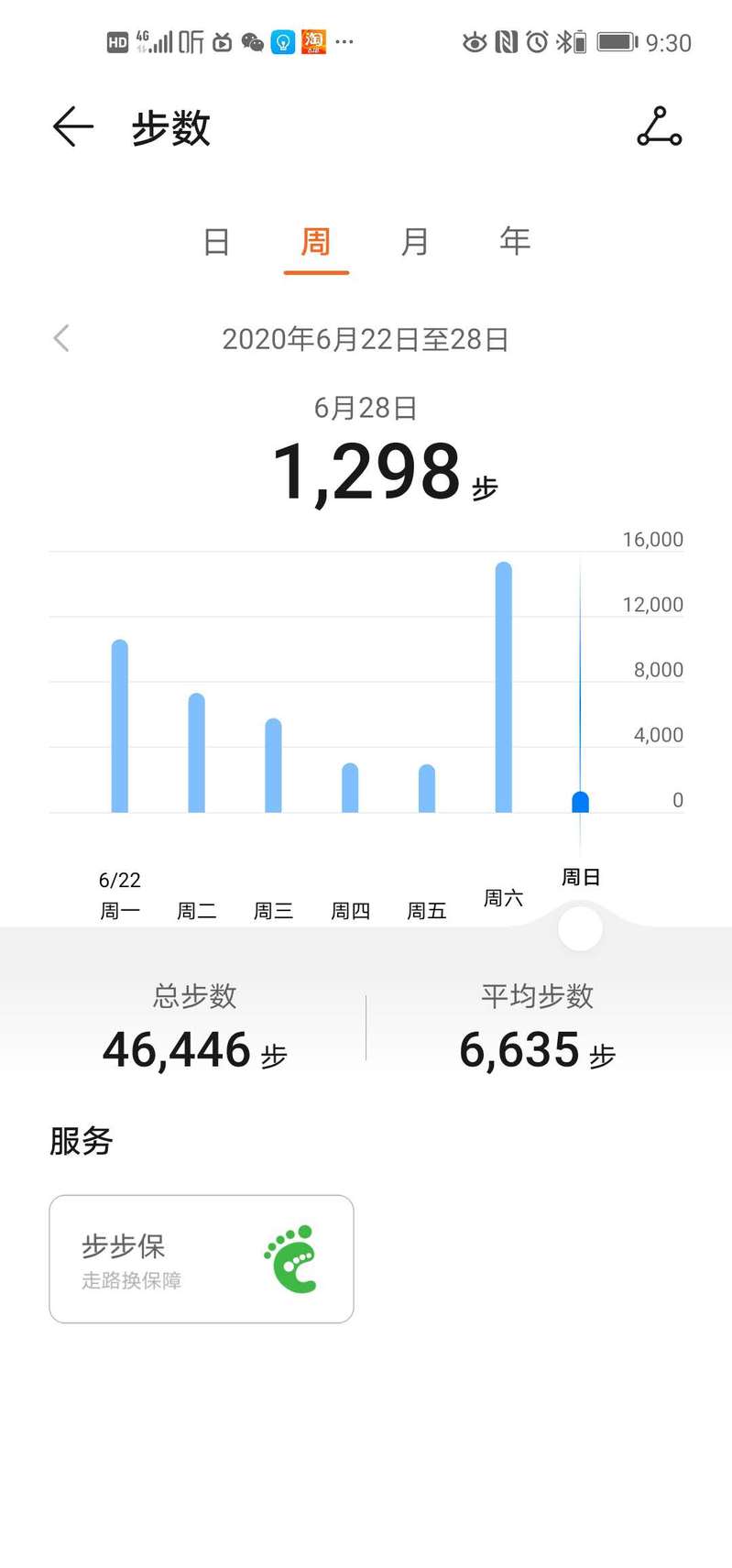Open the 步步保 service card
Viewport: 732px width, 1568px height.
202,1258
